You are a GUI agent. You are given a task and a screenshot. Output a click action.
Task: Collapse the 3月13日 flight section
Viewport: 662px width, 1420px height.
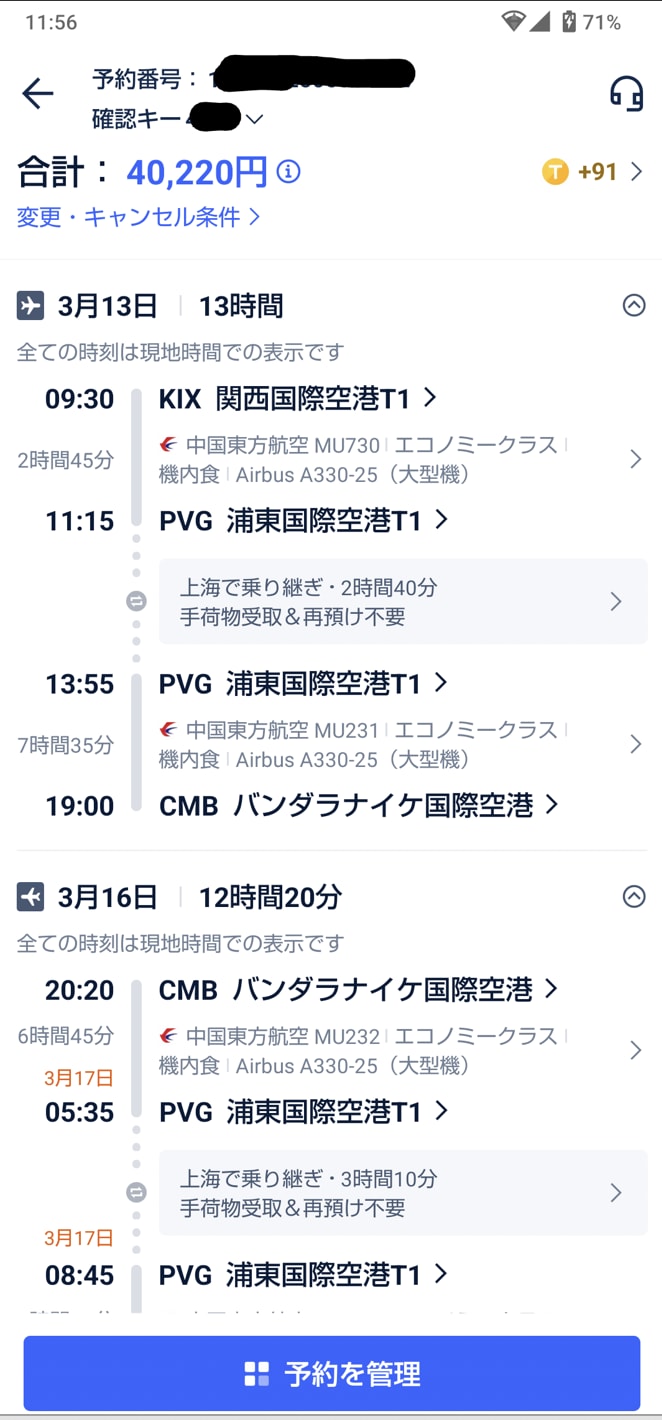[634, 306]
